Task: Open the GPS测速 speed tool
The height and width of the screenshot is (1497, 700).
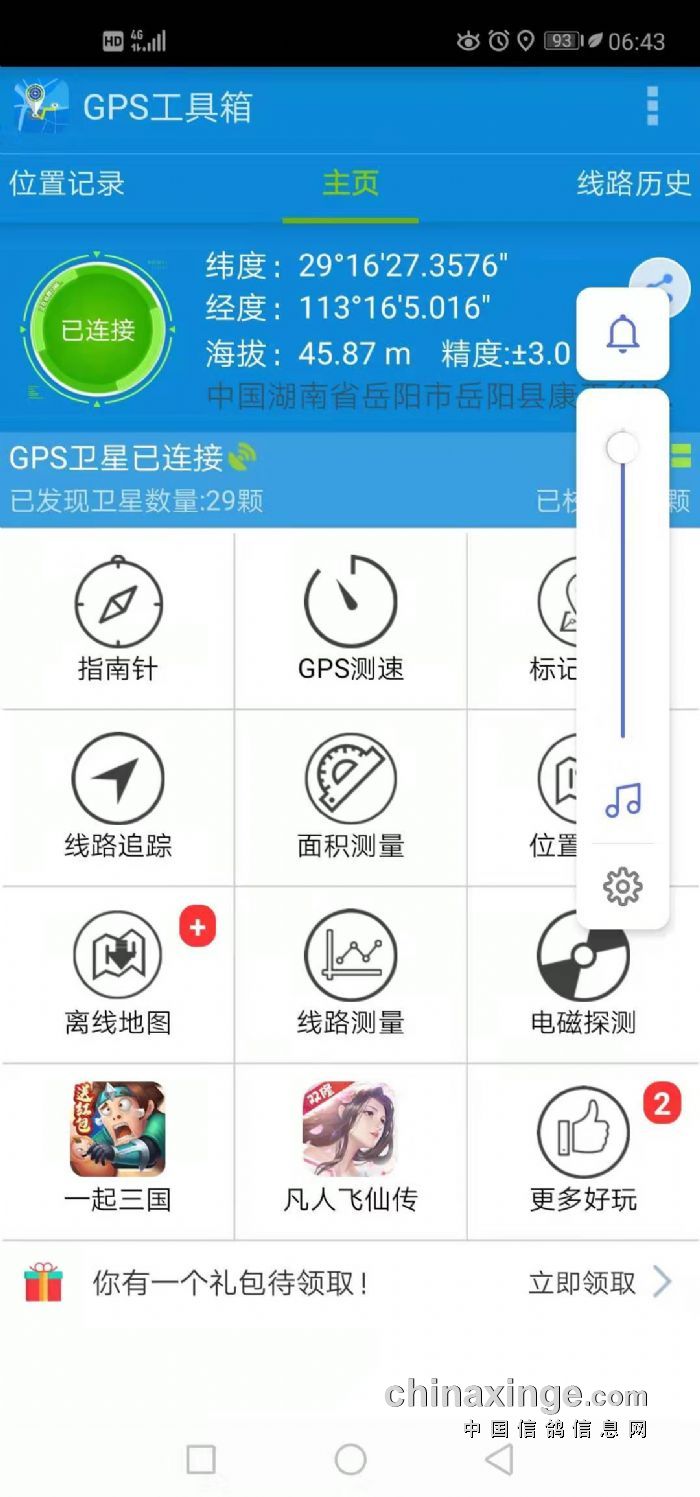Action: click(350, 620)
